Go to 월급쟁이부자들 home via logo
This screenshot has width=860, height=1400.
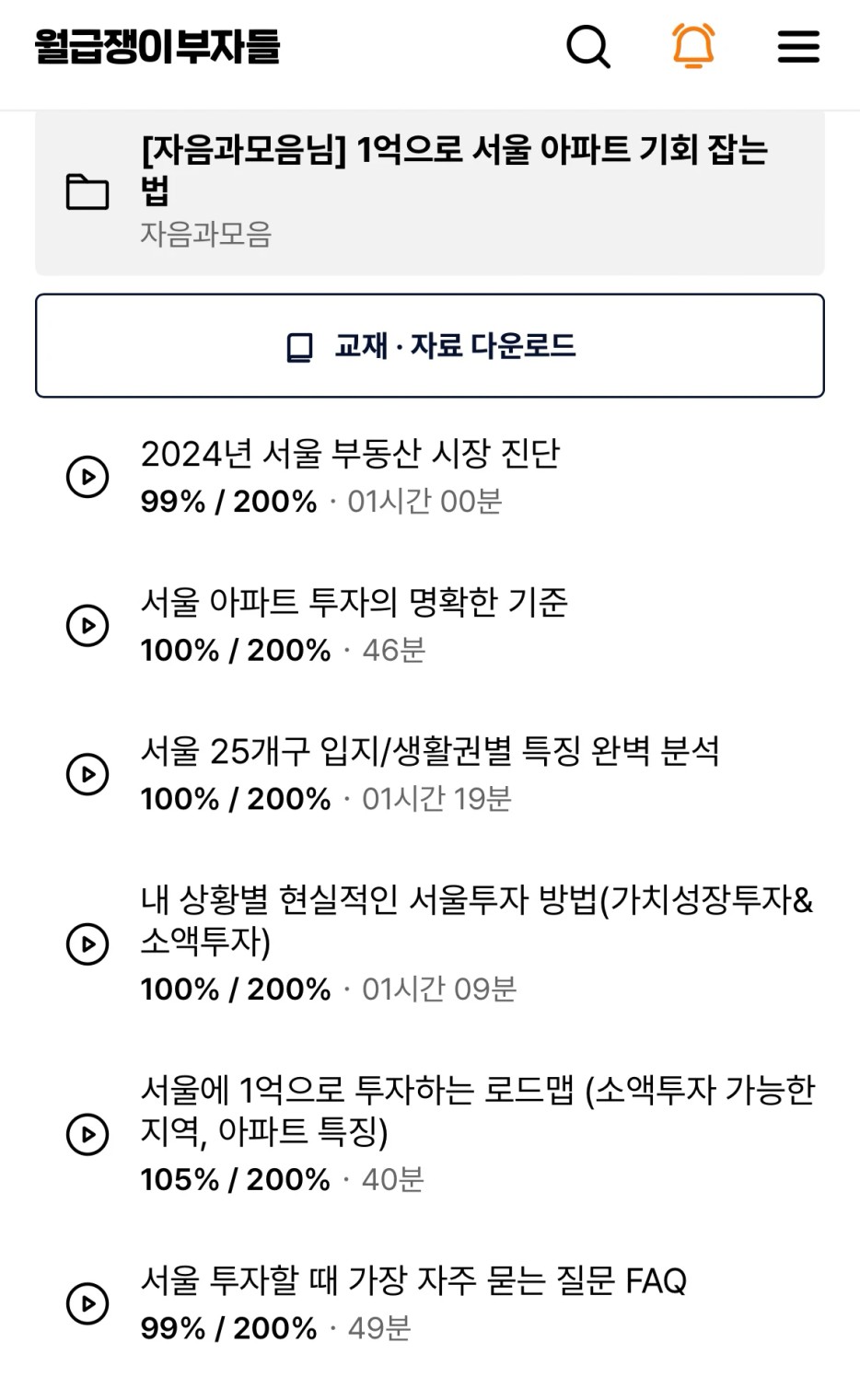157,46
